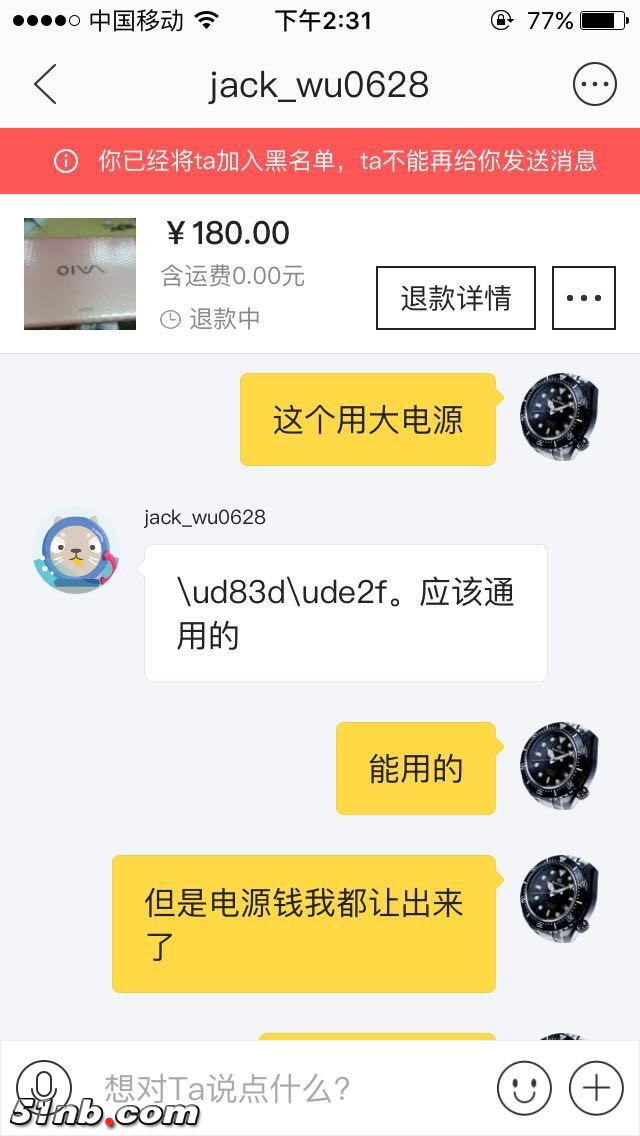640x1136 pixels.
Task: Tap my watch avatar beside 这个用大电源
Action: pos(558,418)
